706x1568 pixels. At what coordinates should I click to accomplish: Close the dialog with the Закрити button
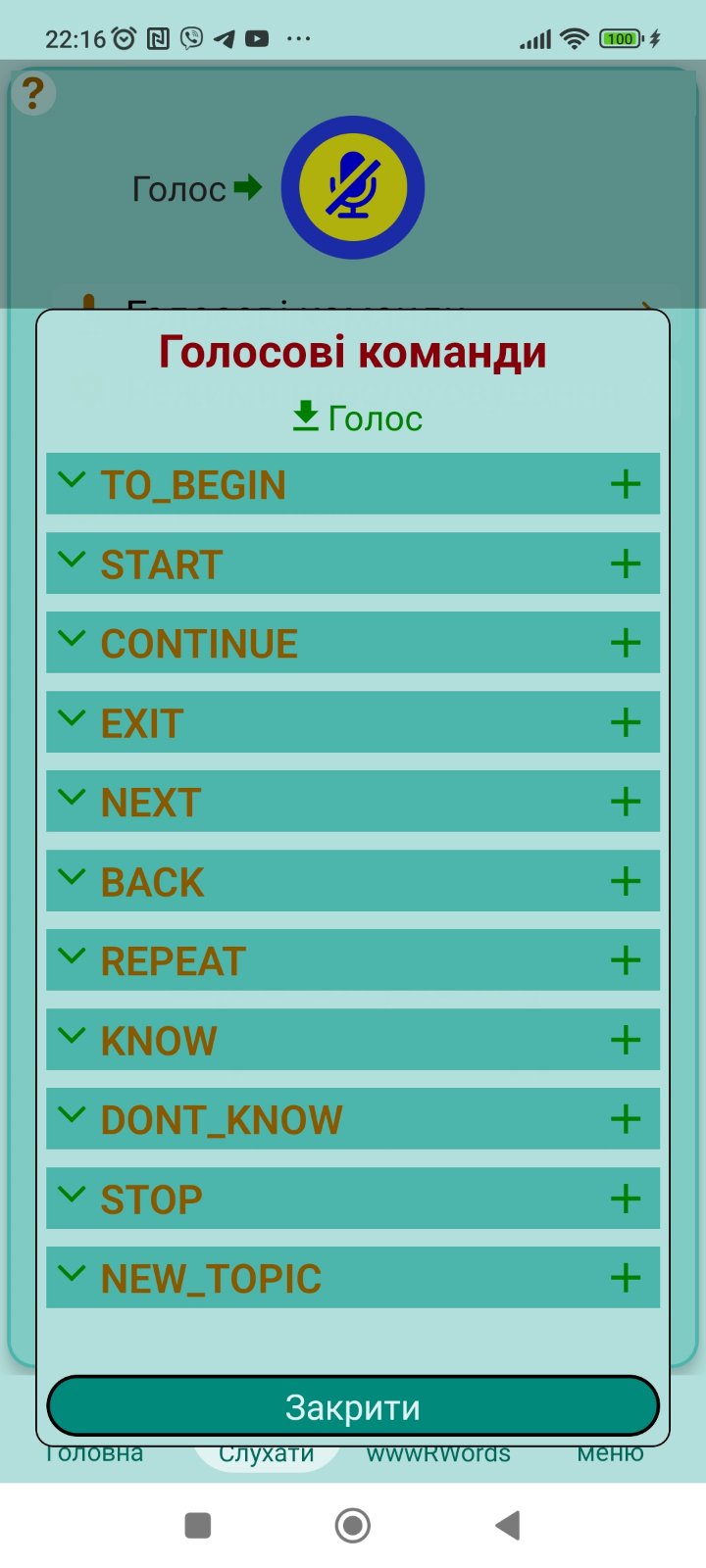tap(353, 1407)
